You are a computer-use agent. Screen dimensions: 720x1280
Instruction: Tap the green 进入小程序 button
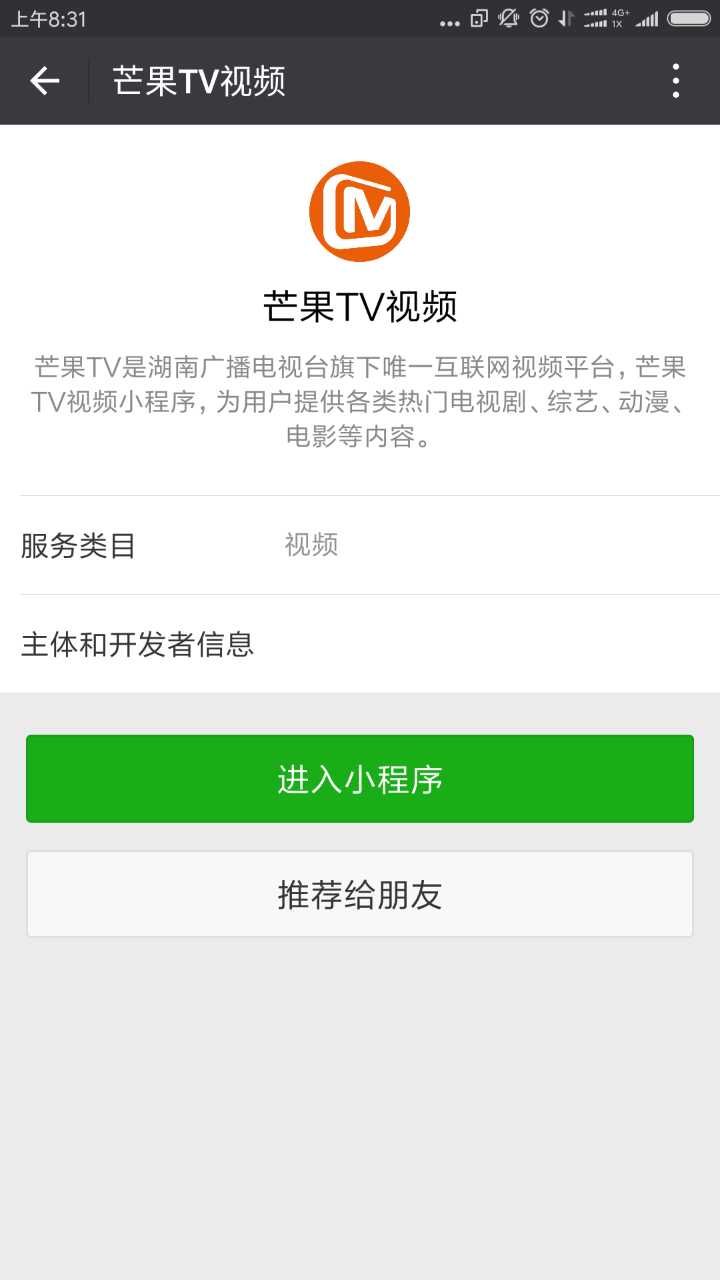click(x=360, y=779)
